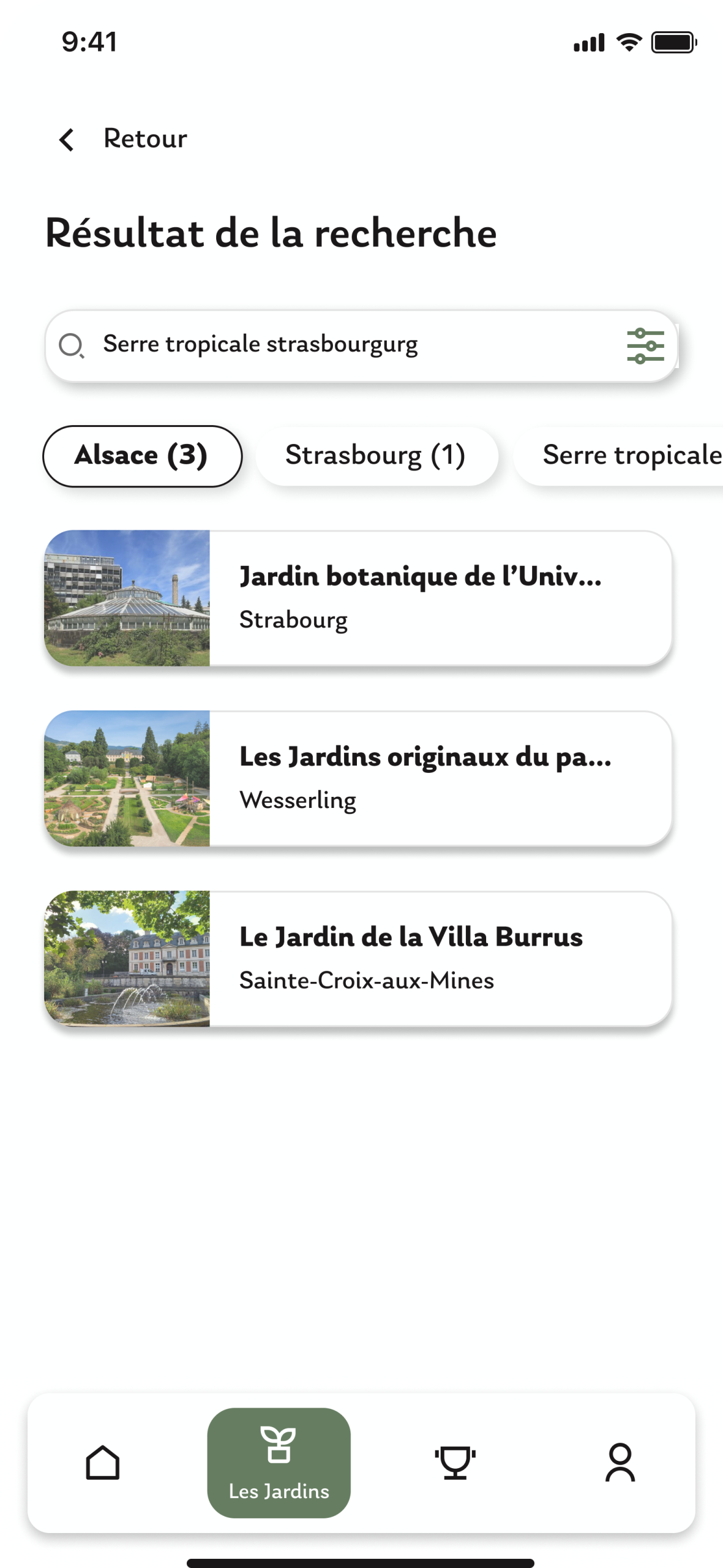Open Les Jardins originaux in Wesserling
The height and width of the screenshot is (1568, 723).
(x=358, y=778)
